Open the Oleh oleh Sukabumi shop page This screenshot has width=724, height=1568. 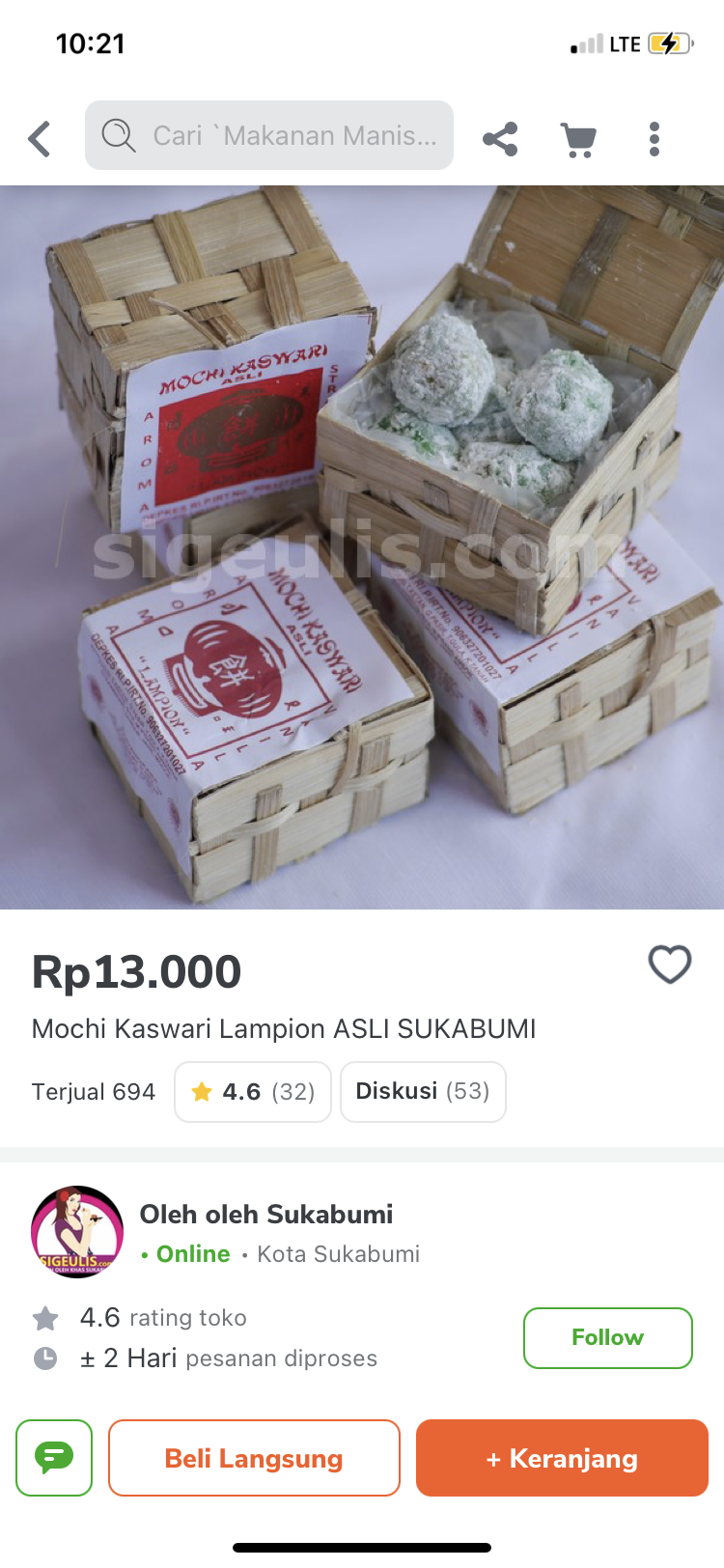click(265, 1214)
